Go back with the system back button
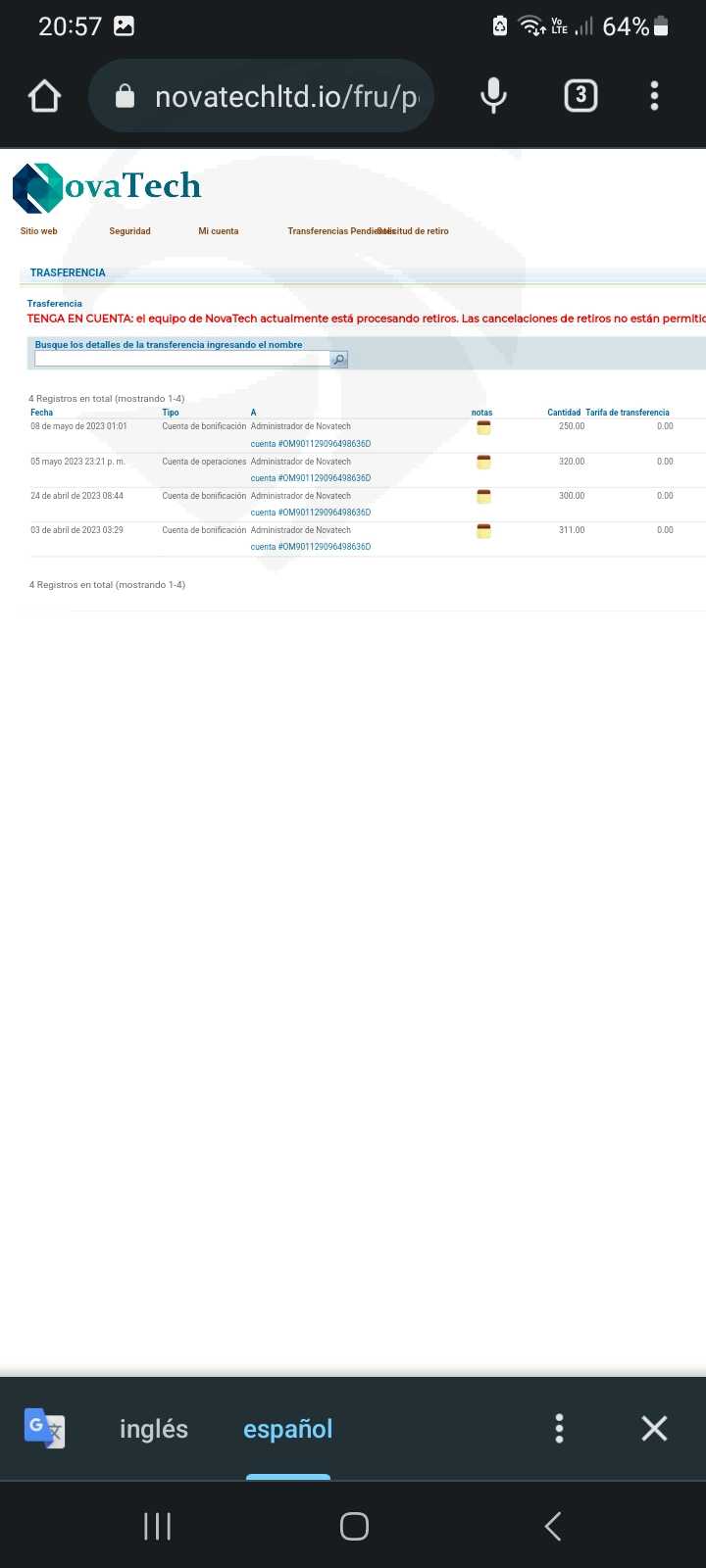This screenshot has height=1568, width=706. [553, 1526]
